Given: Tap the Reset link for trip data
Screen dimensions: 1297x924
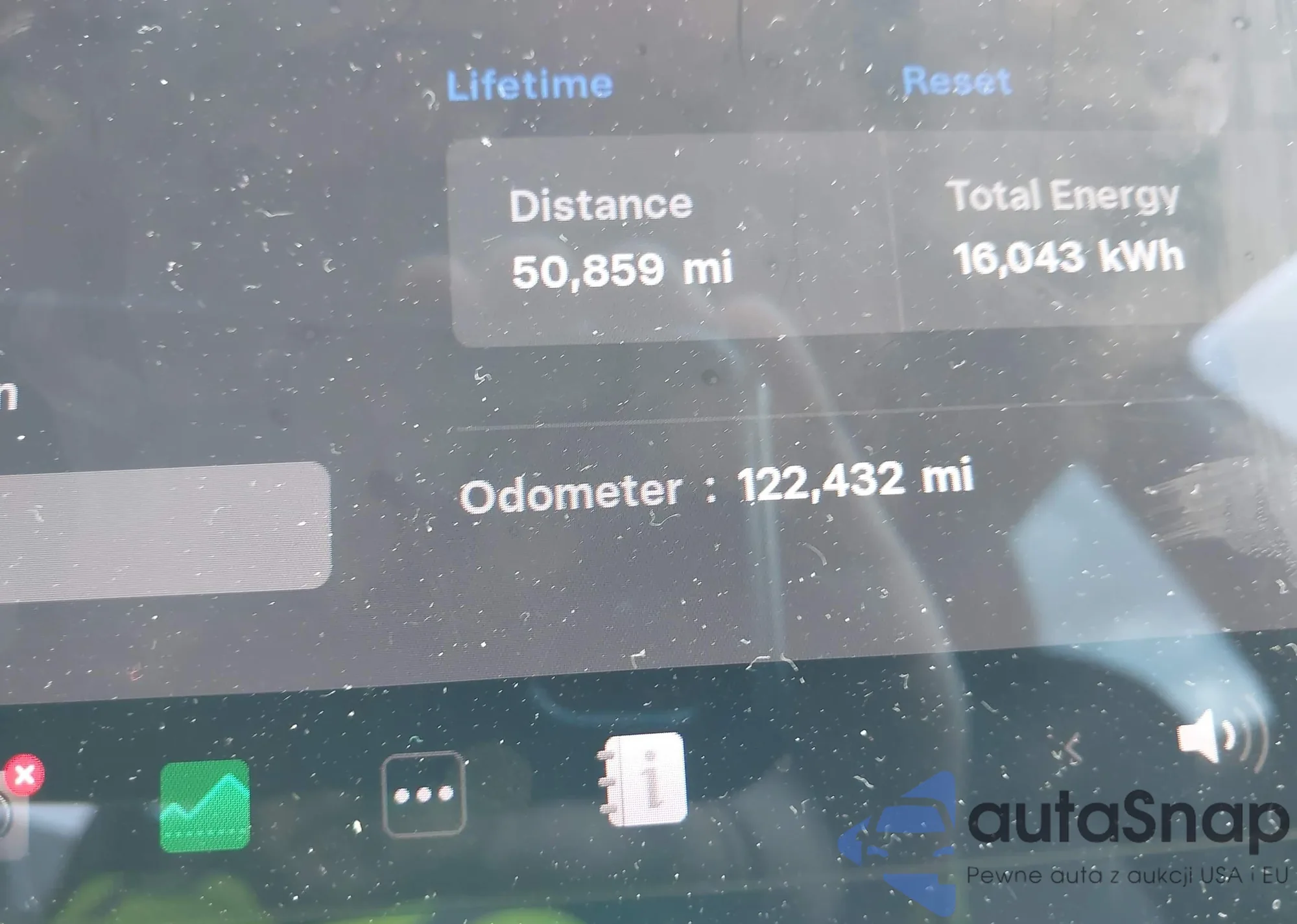Looking at the screenshot, I should click(x=956, y=82).
